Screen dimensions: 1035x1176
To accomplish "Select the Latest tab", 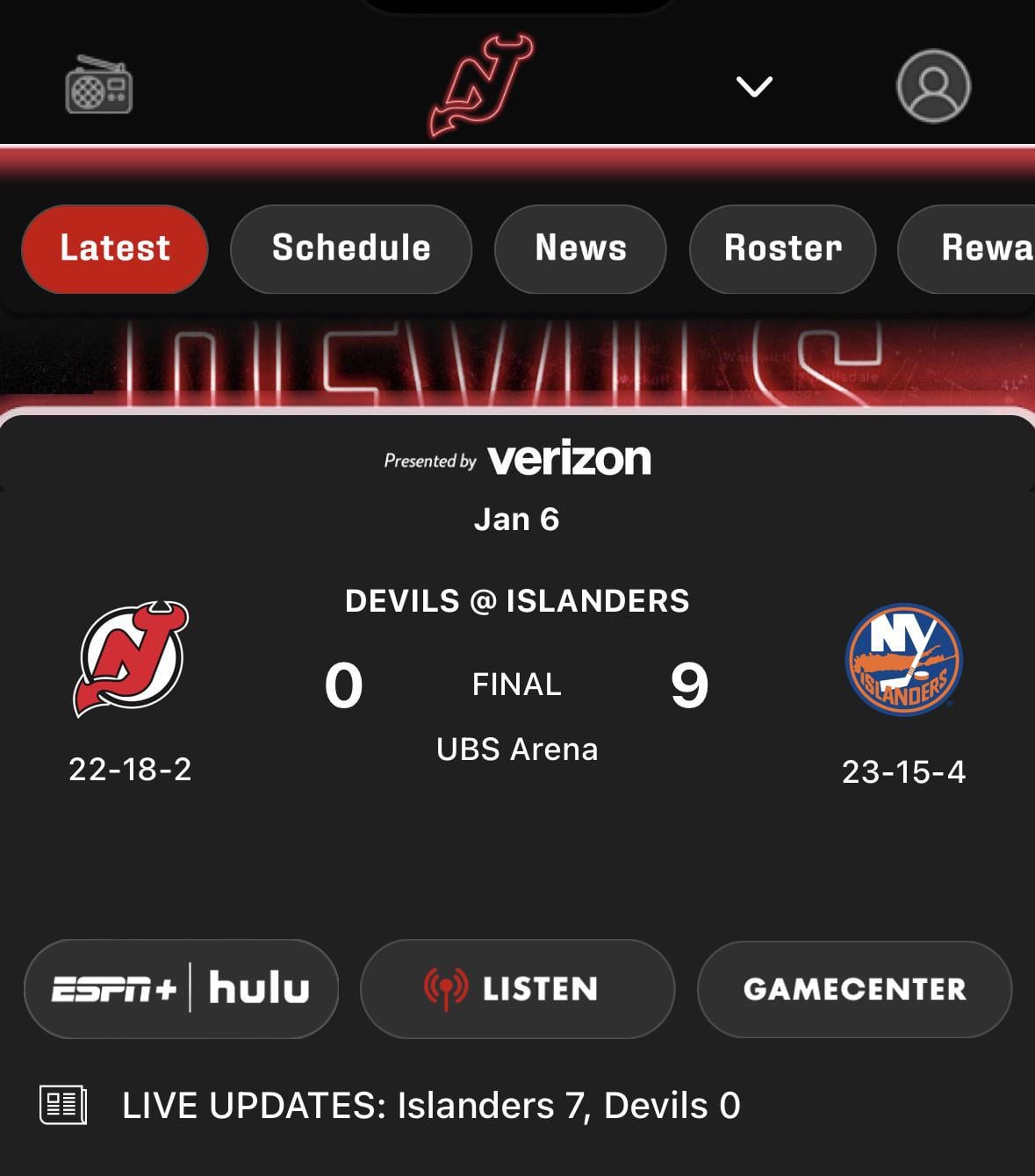I will coord(115,248).
